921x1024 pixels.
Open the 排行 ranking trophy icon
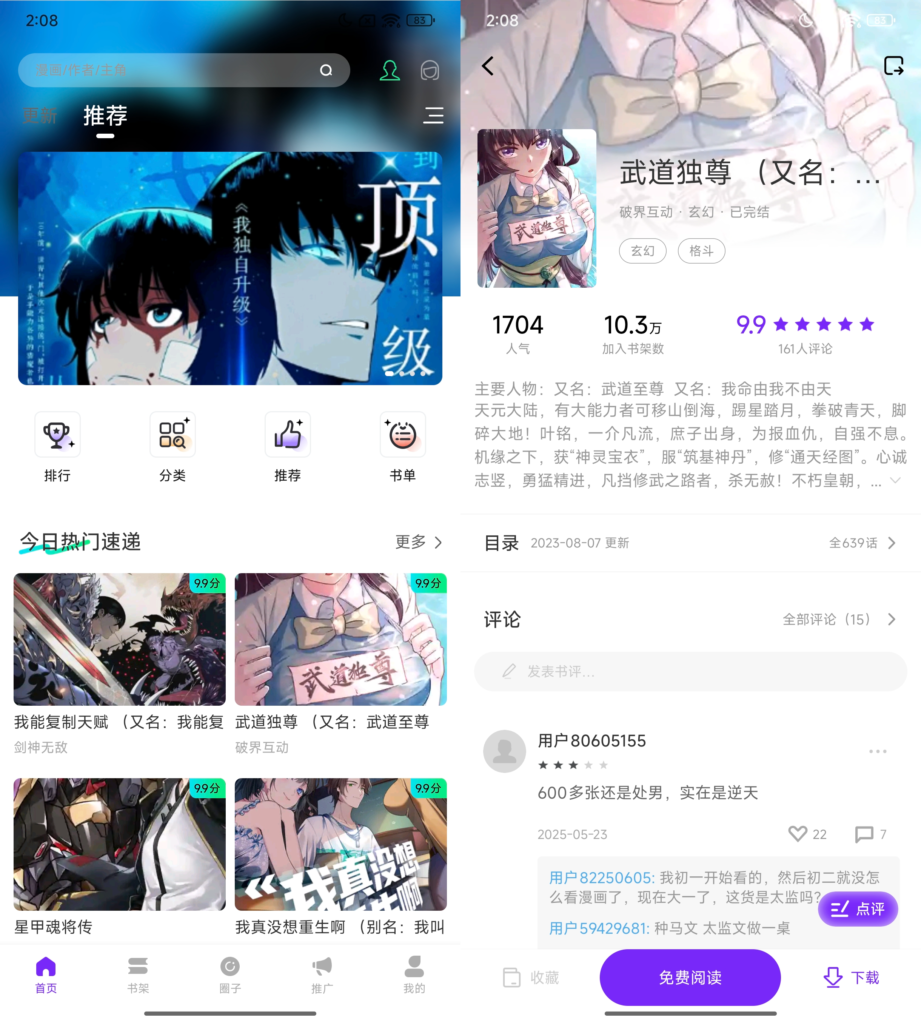coord(57,434)
